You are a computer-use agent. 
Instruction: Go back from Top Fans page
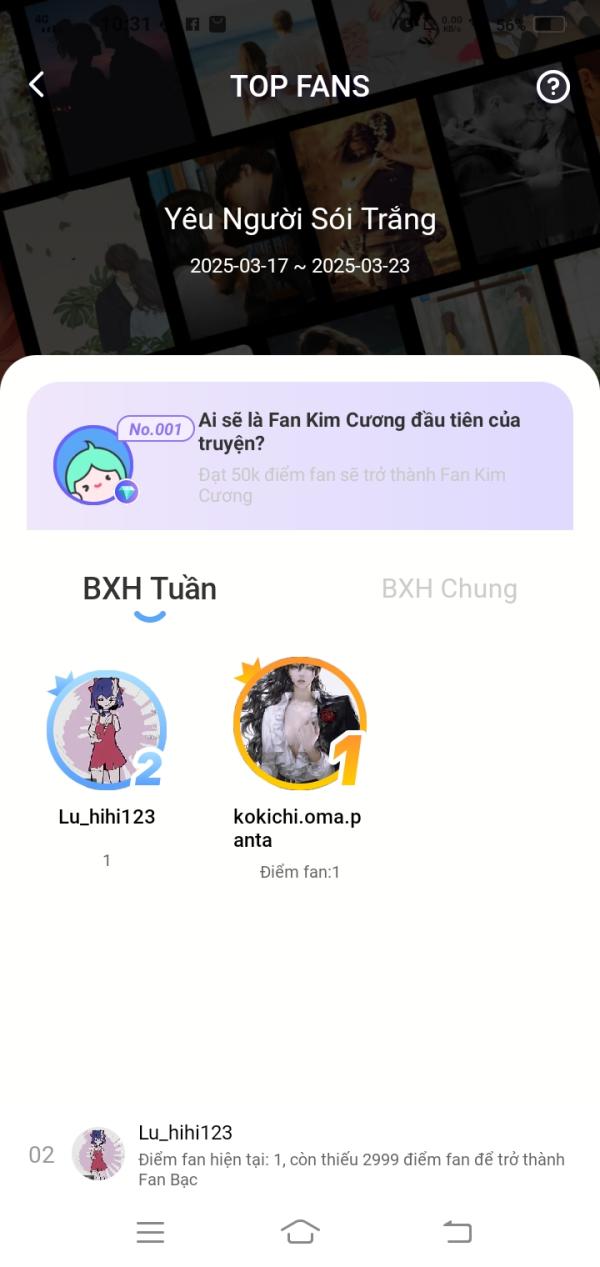(37, 85)
